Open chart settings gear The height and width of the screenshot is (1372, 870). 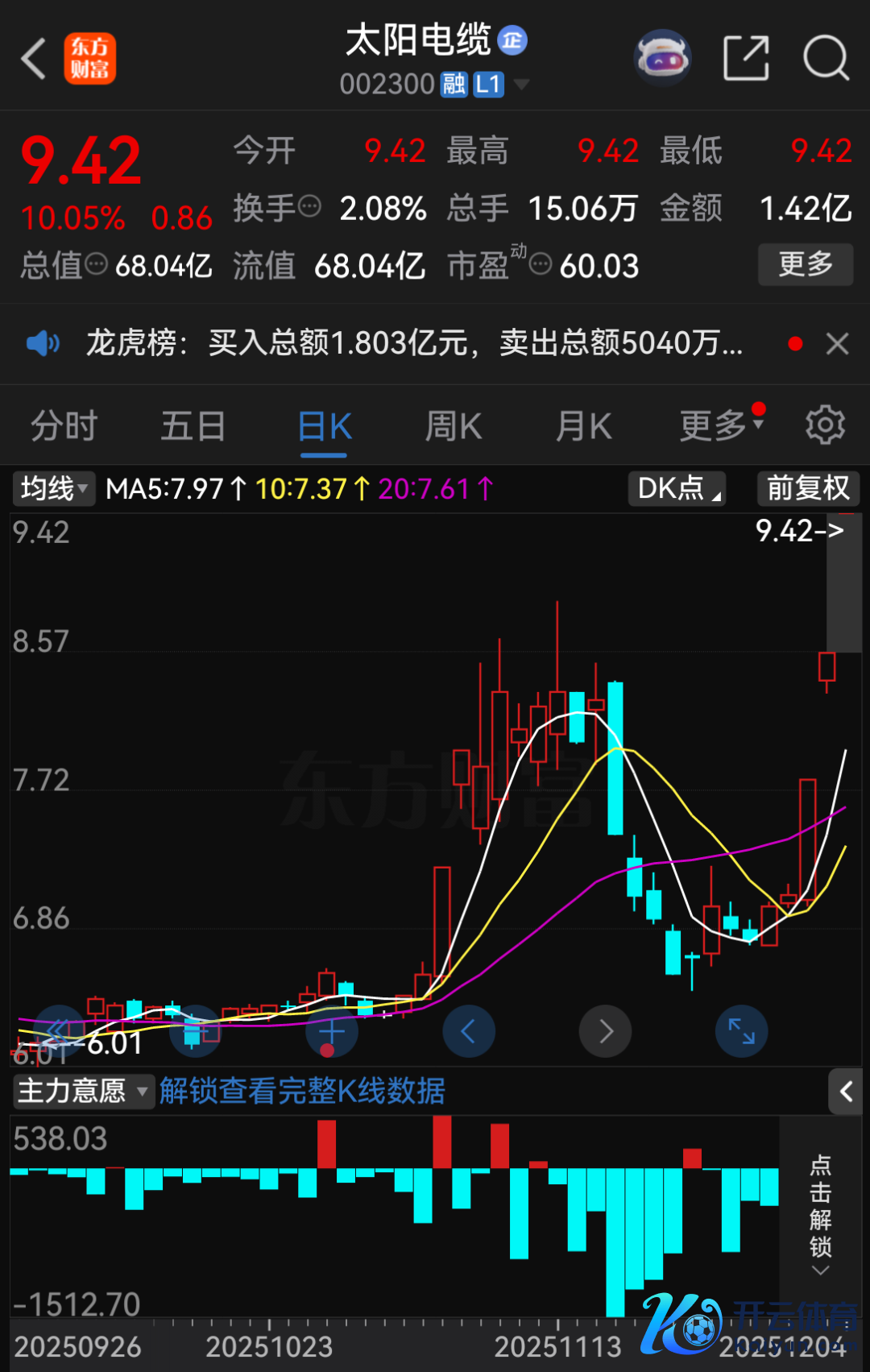click(825, 425)
